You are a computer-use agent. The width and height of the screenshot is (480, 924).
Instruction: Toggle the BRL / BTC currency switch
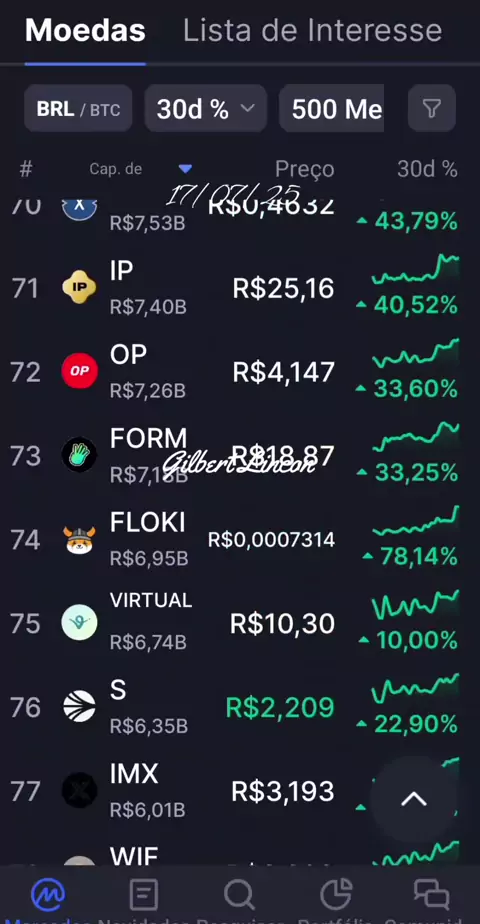[x=78, y=108]
